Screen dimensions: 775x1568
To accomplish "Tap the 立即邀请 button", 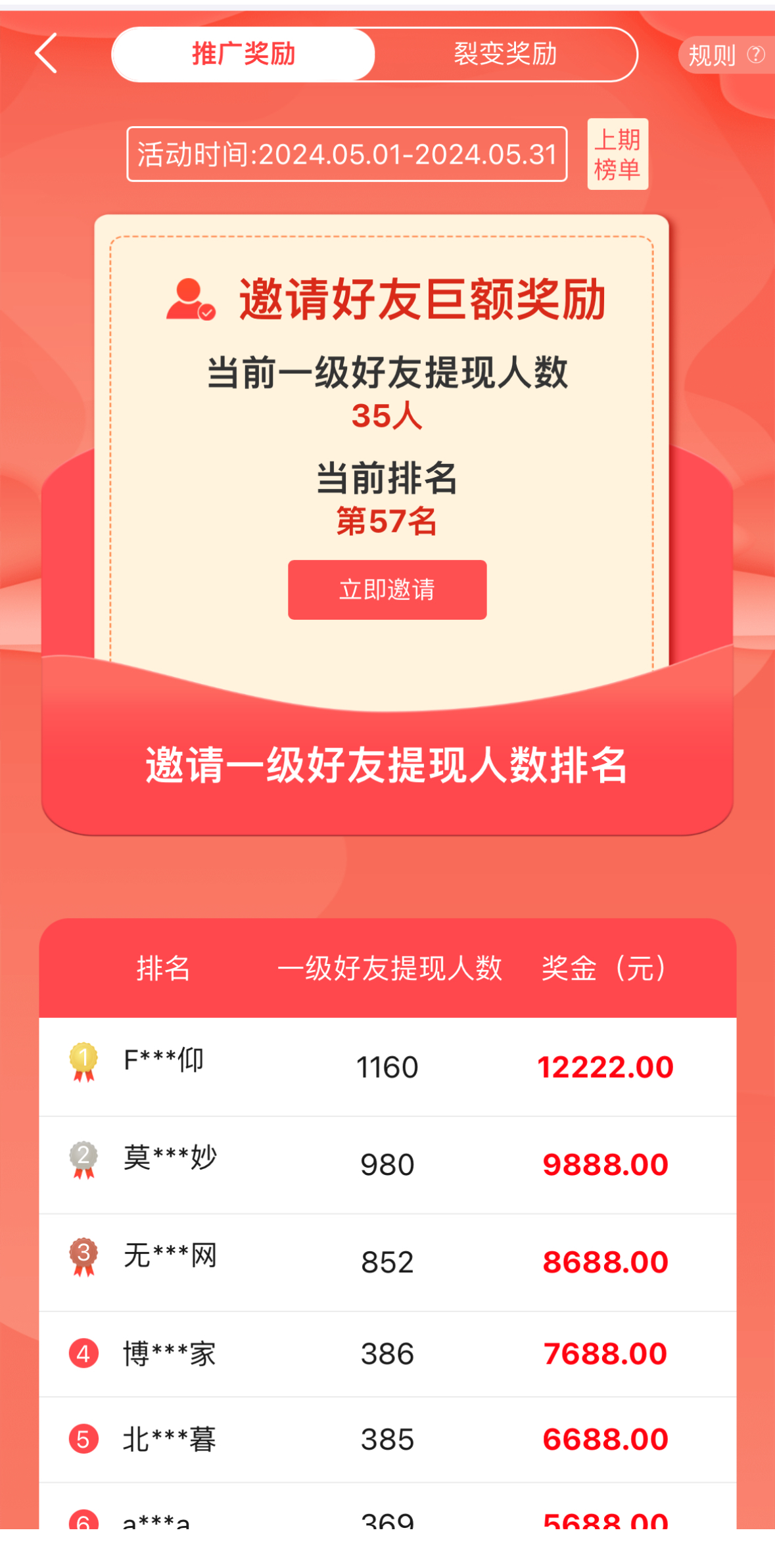I will [x=387, y=589].
